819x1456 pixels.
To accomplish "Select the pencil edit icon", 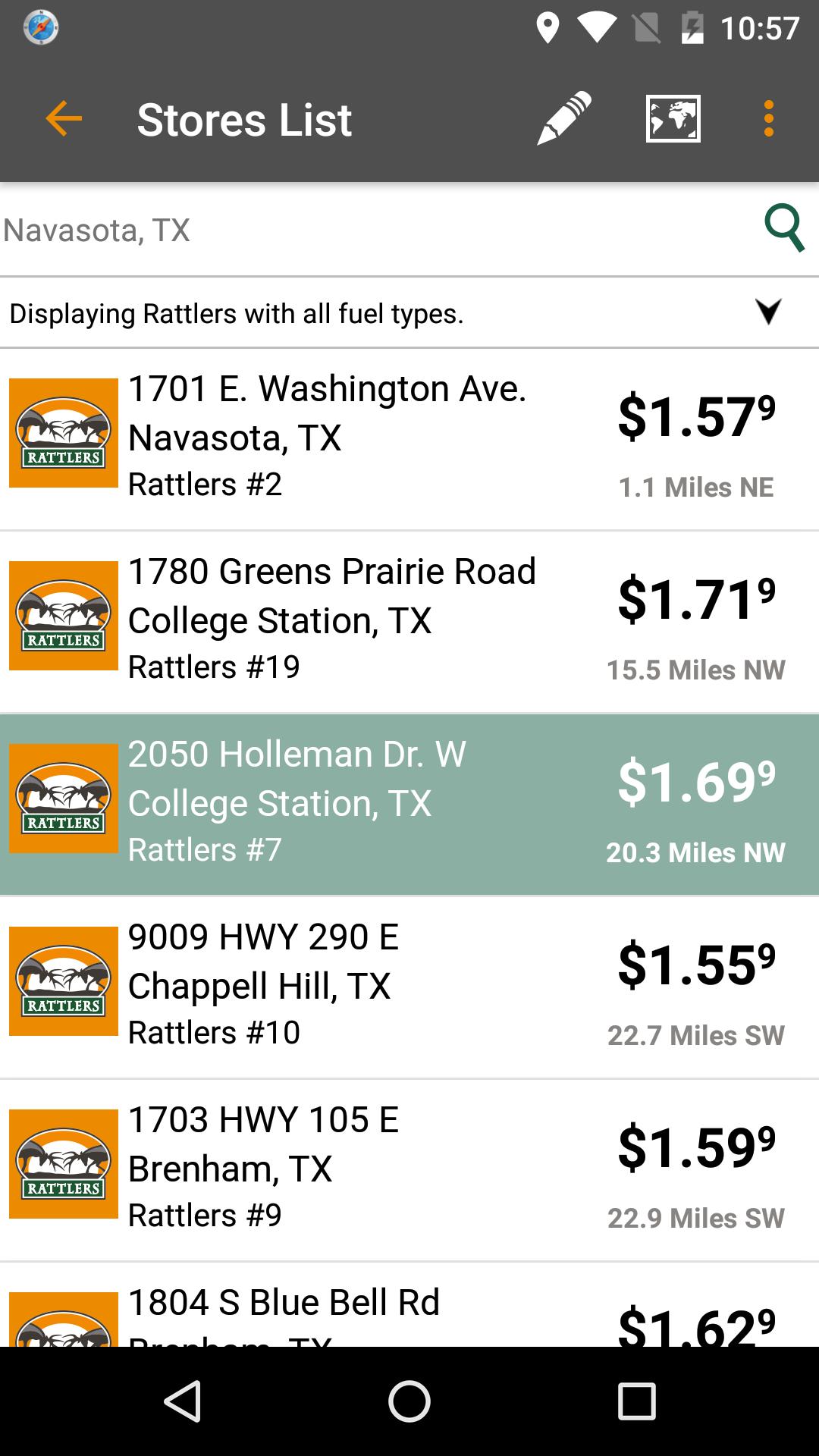I will [x=564, y=118].
